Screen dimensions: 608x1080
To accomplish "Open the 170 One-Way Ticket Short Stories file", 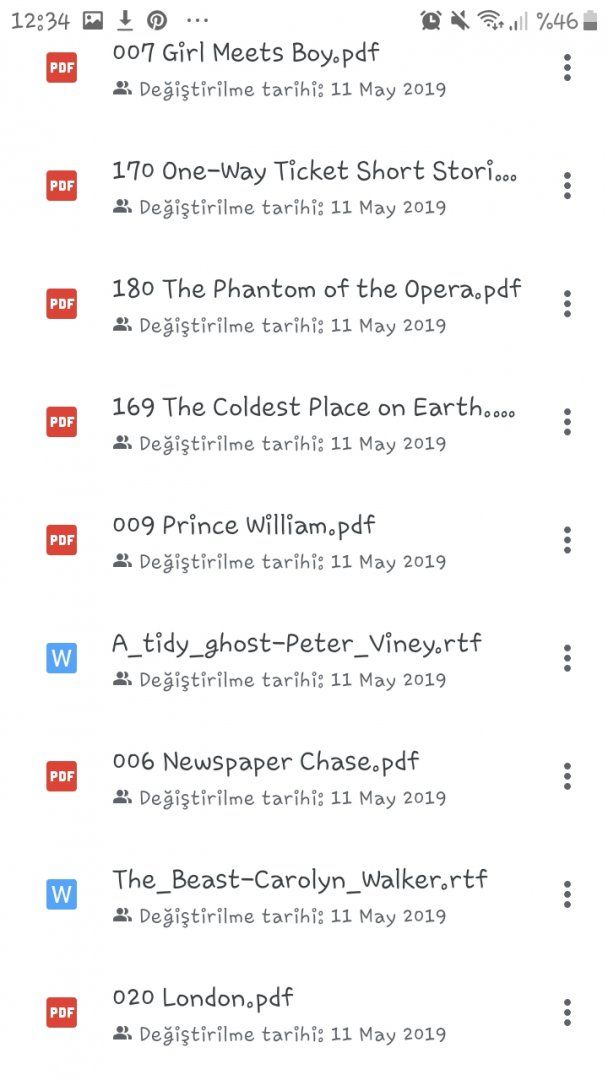I will click(x=314, y=172).
